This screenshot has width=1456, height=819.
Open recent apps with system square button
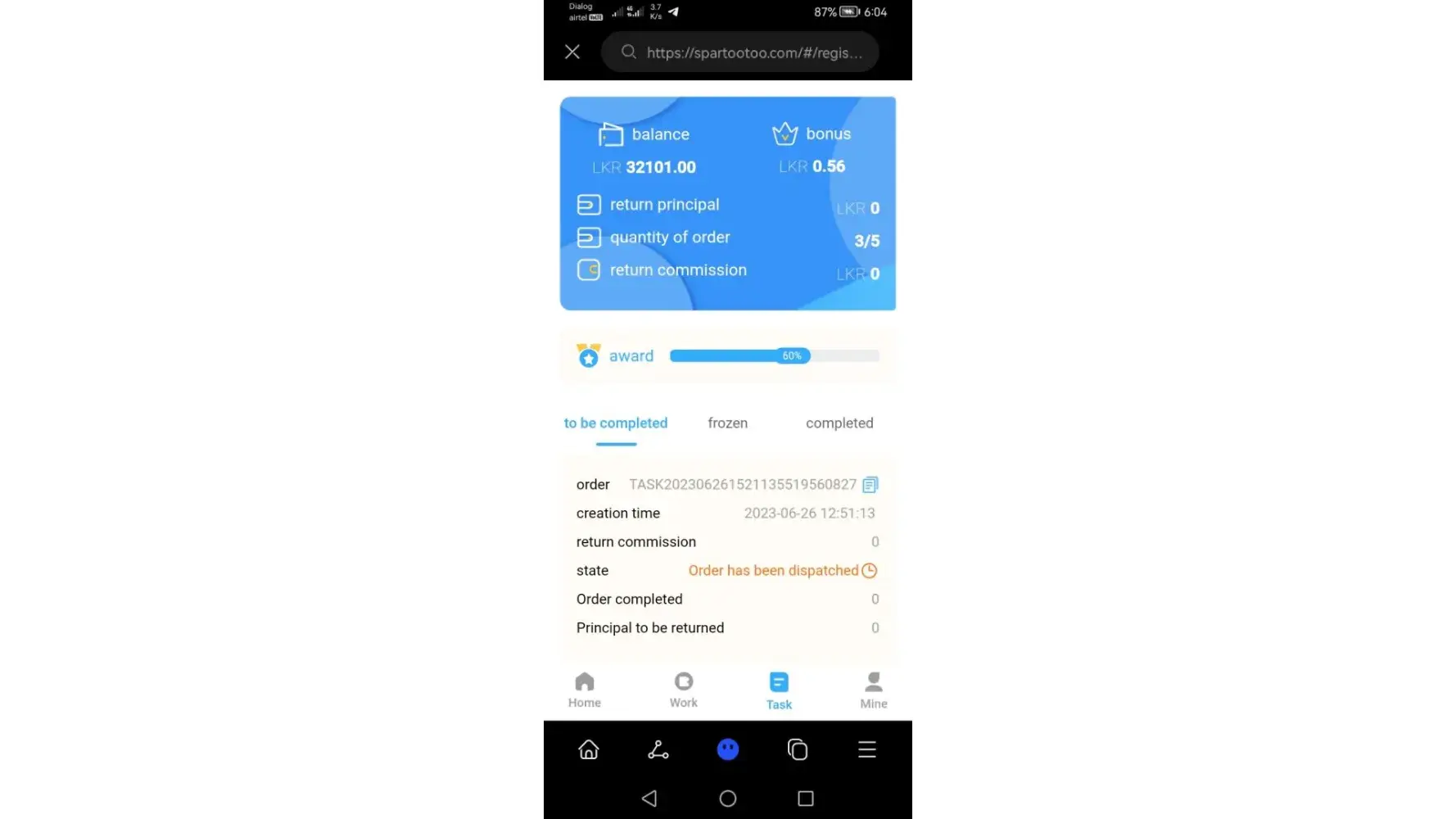[x=805, y=799]
